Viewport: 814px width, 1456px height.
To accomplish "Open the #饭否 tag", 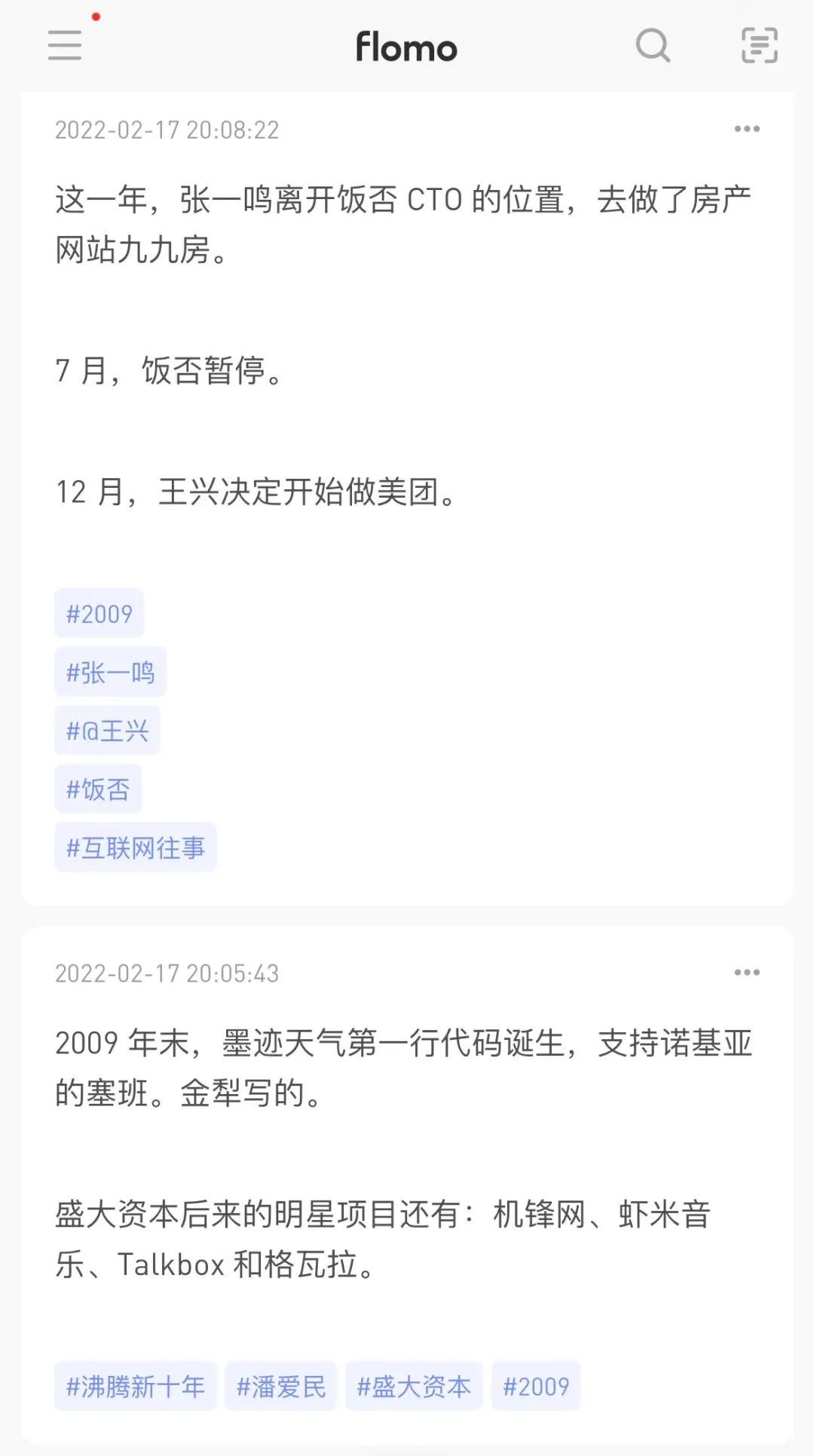I will [98, 789].
